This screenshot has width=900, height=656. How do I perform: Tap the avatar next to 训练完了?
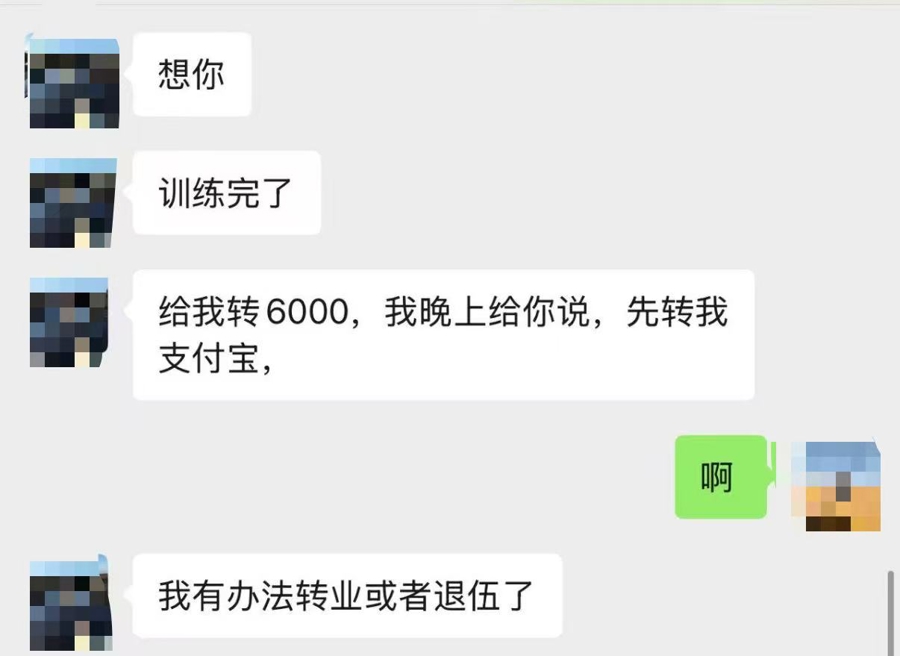point(73,201)
